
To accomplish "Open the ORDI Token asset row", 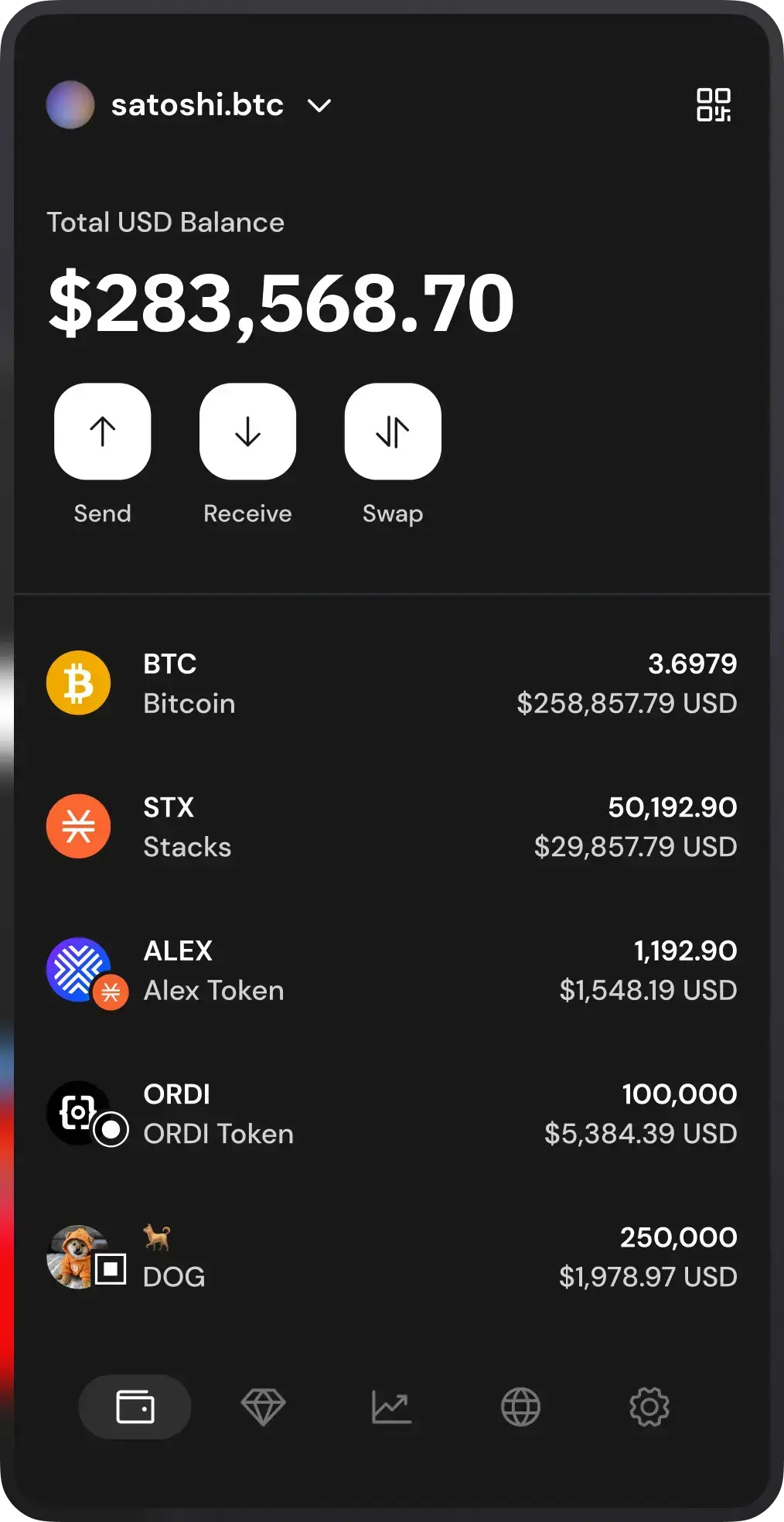I will [391, 1114].
